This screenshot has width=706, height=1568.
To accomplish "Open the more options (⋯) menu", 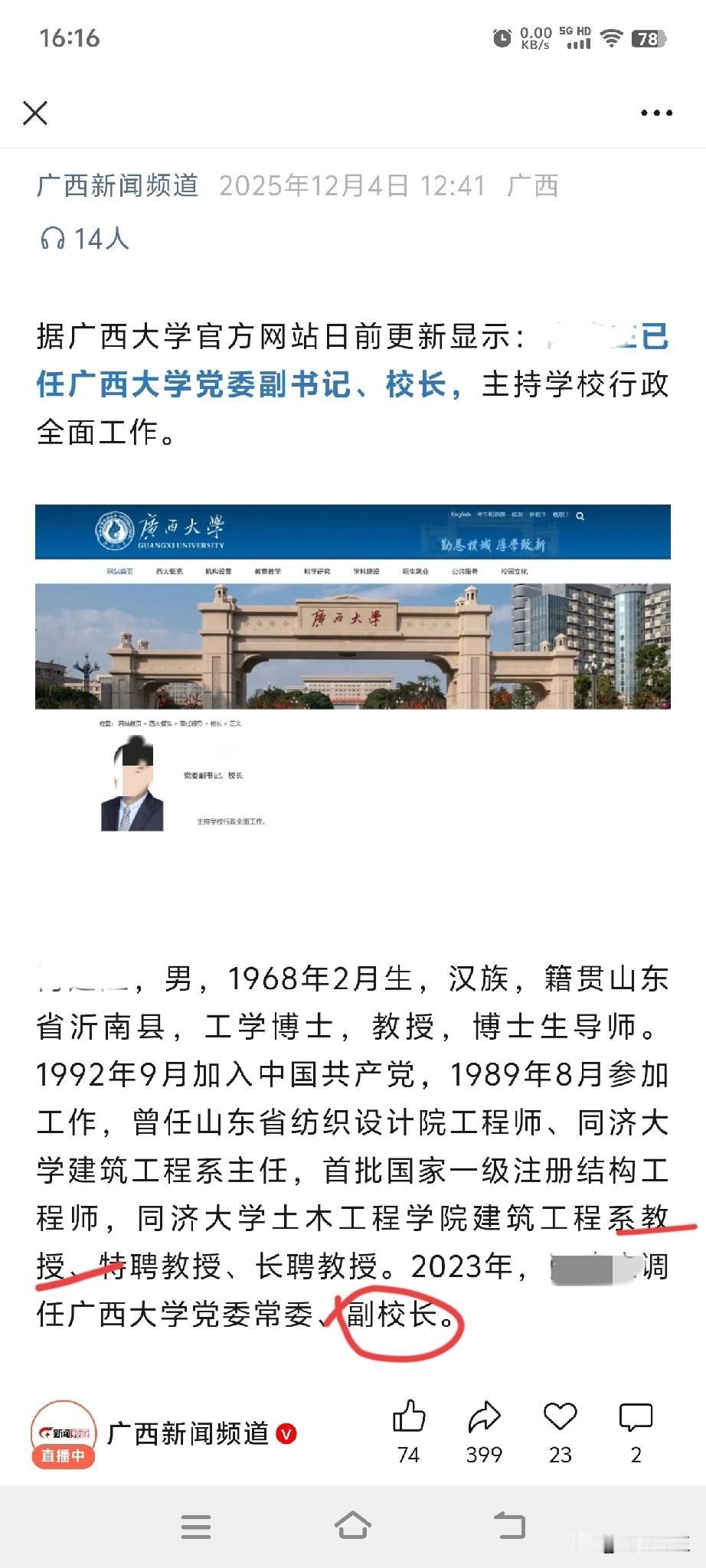I will (x=655, y=113).
